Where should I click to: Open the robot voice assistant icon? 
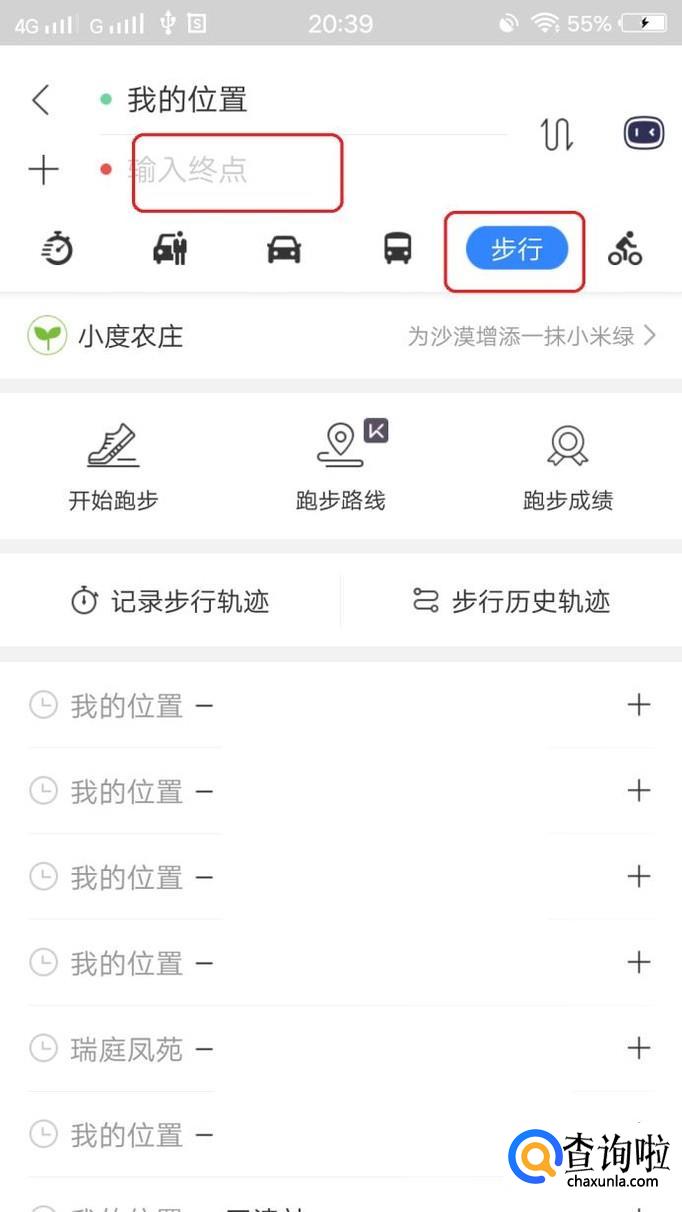(x=643, y=133)
